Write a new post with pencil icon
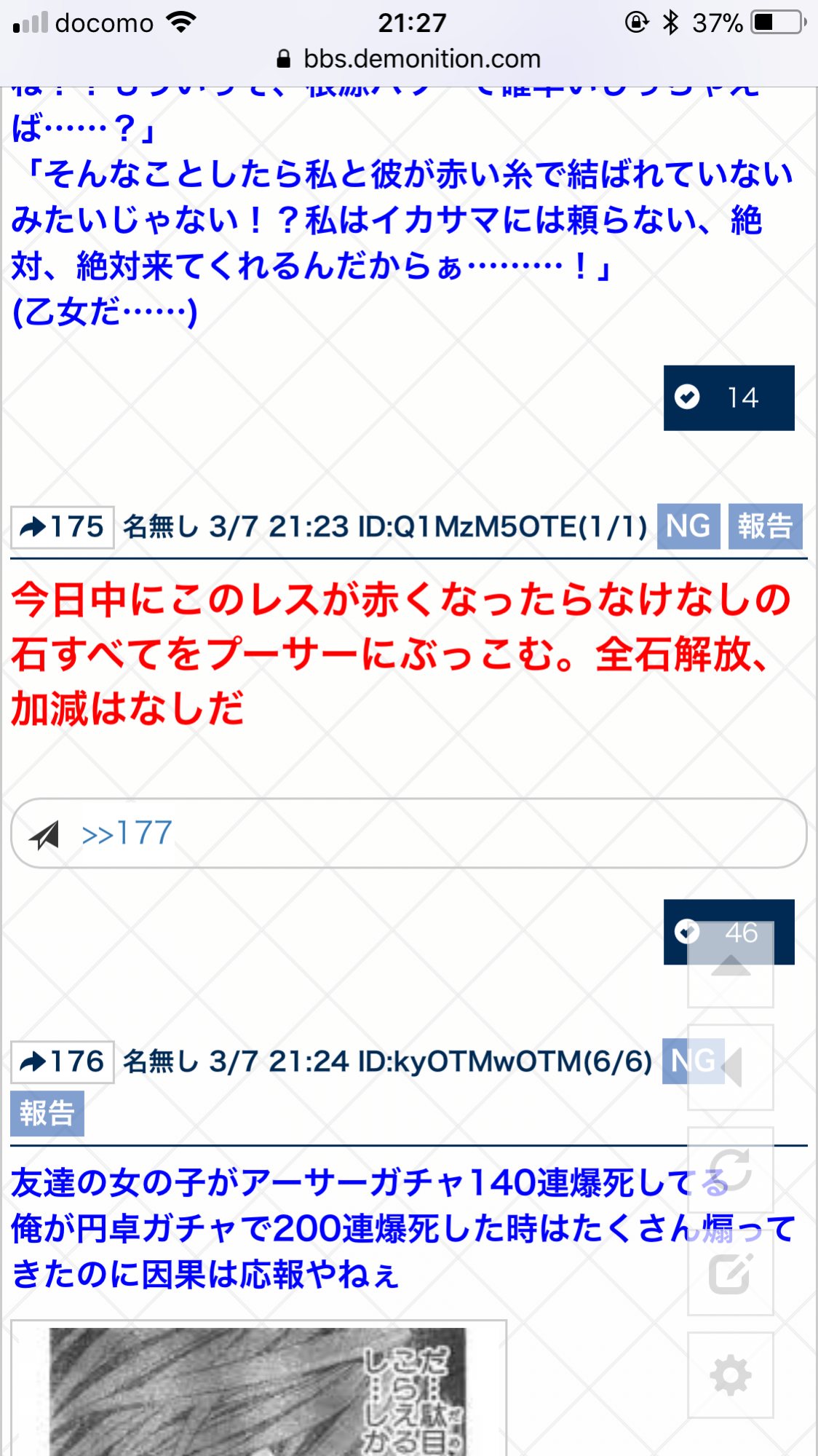Viewport: 818px width, 1456px height. coord(731,1273)
